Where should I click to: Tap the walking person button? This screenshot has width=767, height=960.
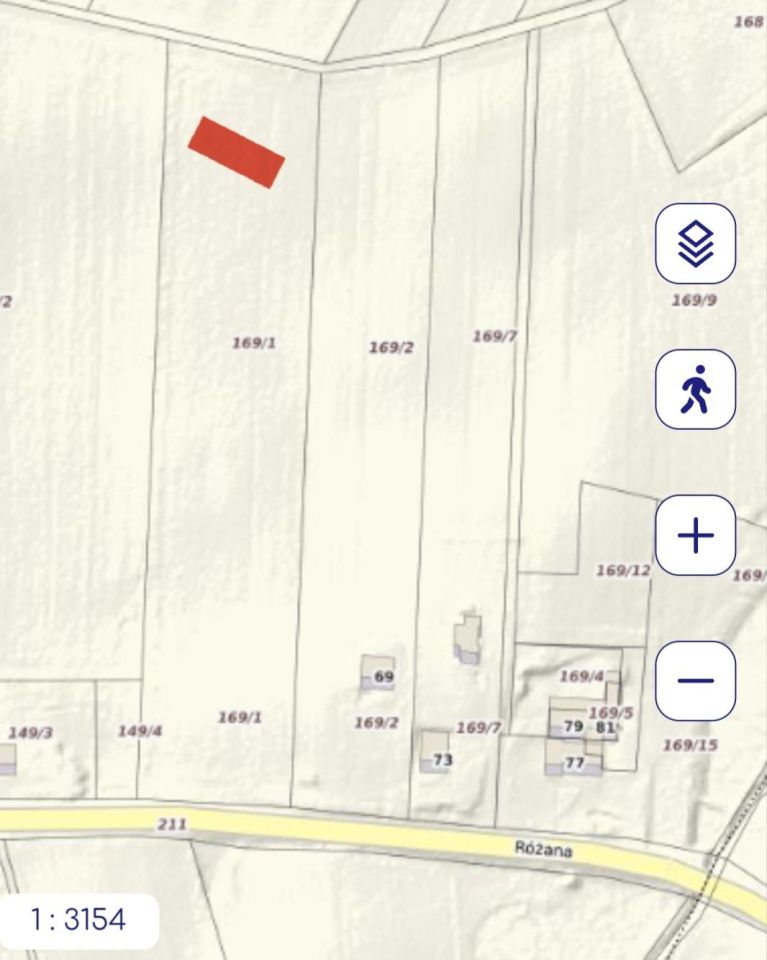[x=695, y=389]
